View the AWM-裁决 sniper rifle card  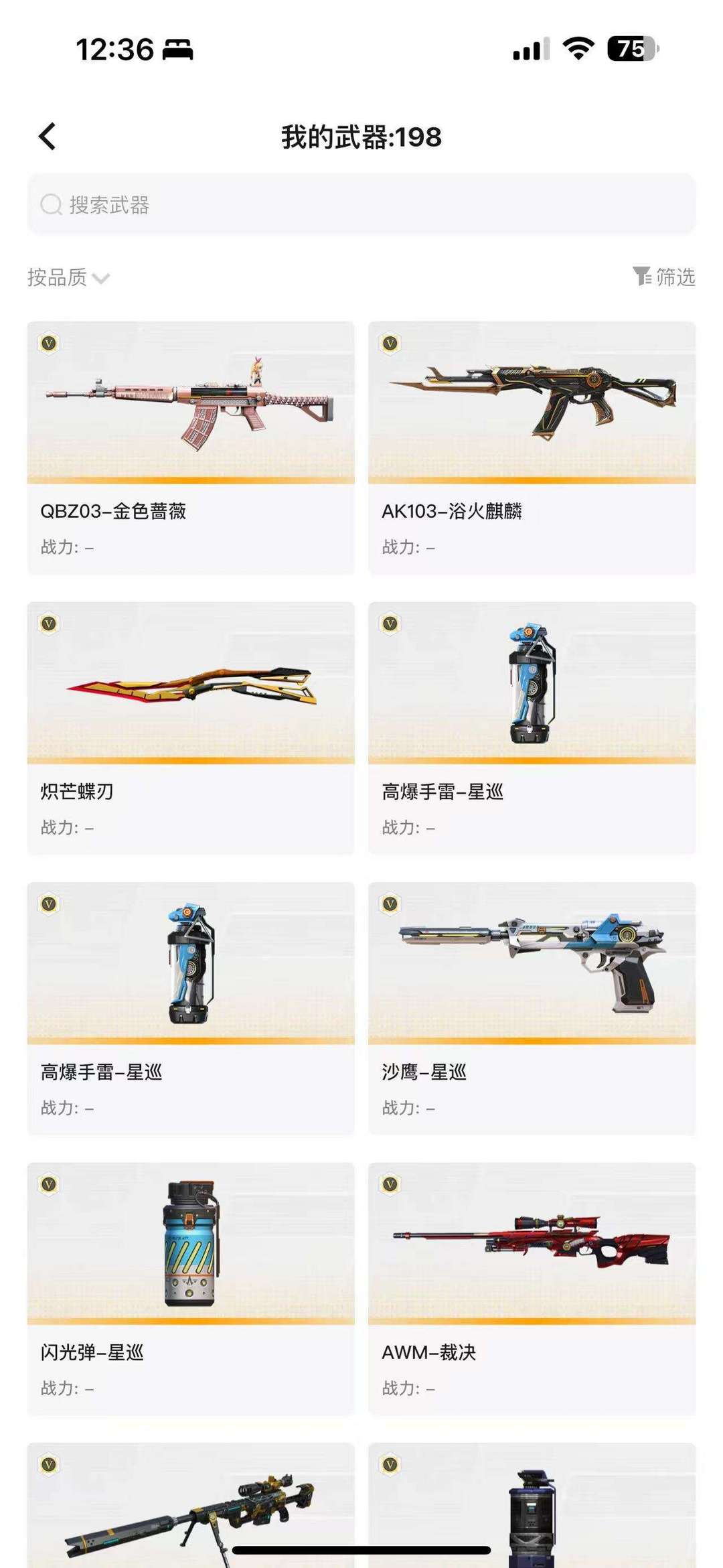532,1289
